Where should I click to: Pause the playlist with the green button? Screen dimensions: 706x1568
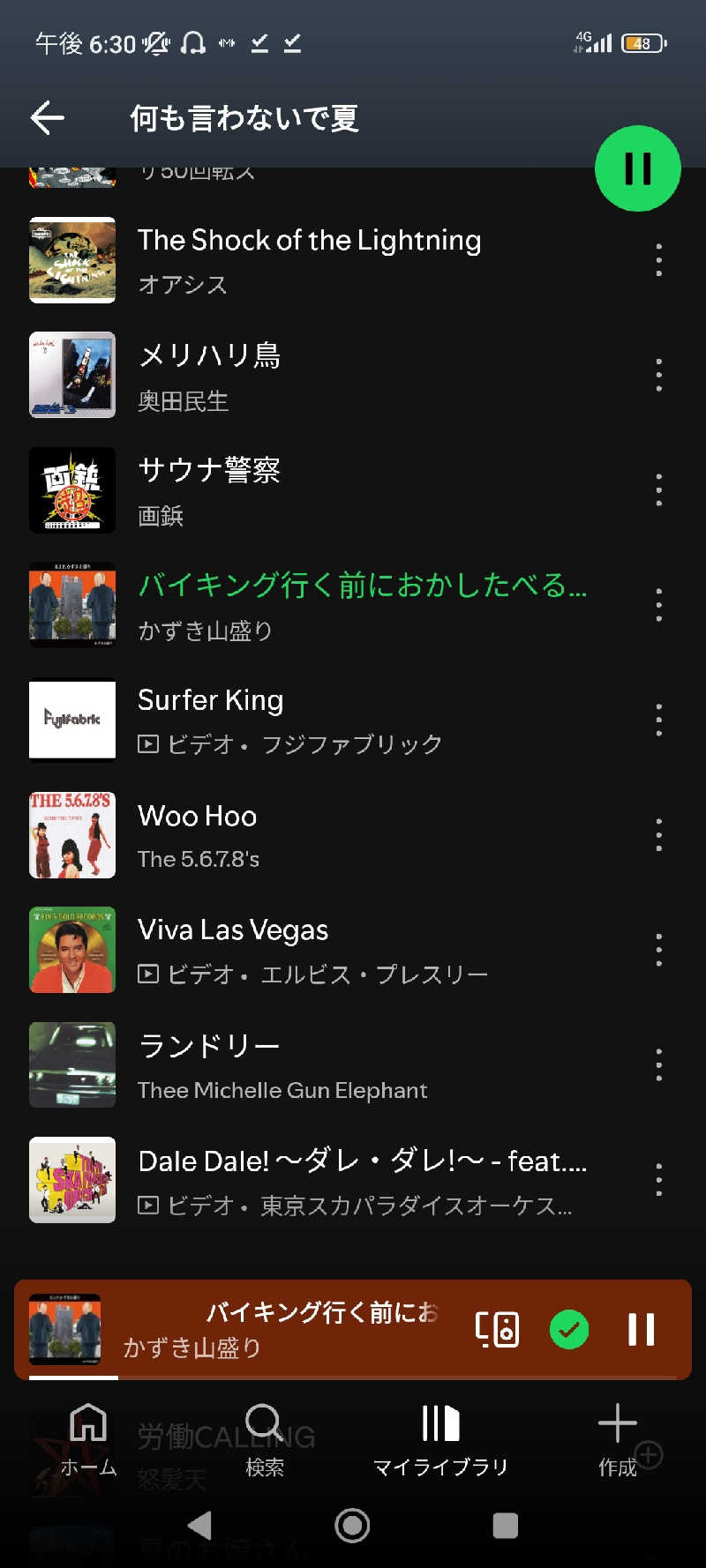click(637, 168)
